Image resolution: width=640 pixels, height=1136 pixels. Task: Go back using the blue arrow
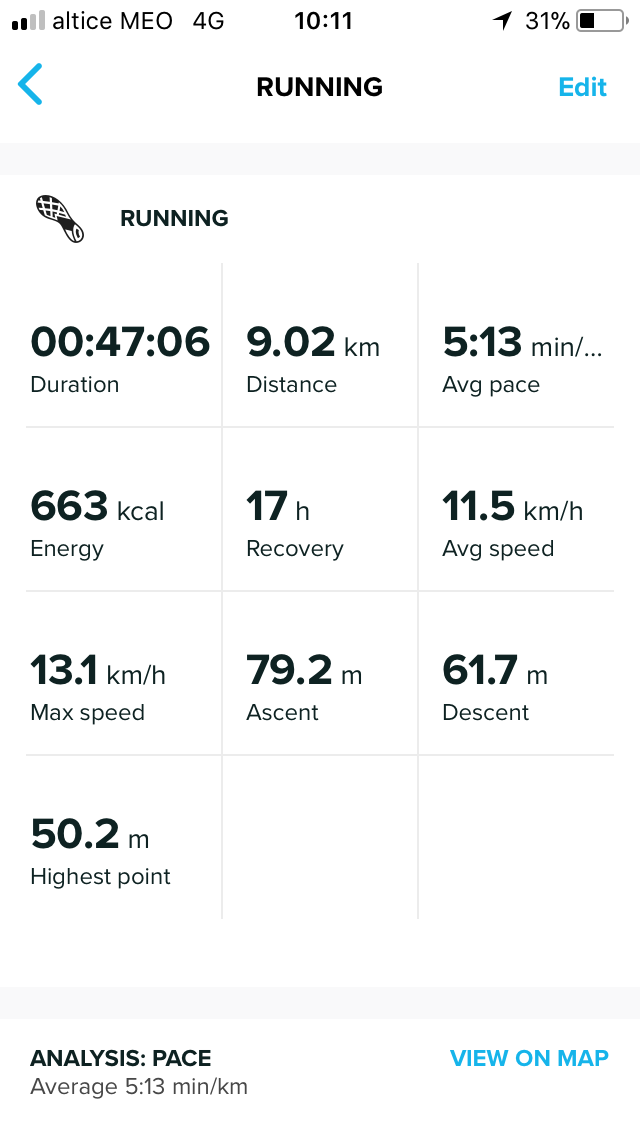point(31,86)
